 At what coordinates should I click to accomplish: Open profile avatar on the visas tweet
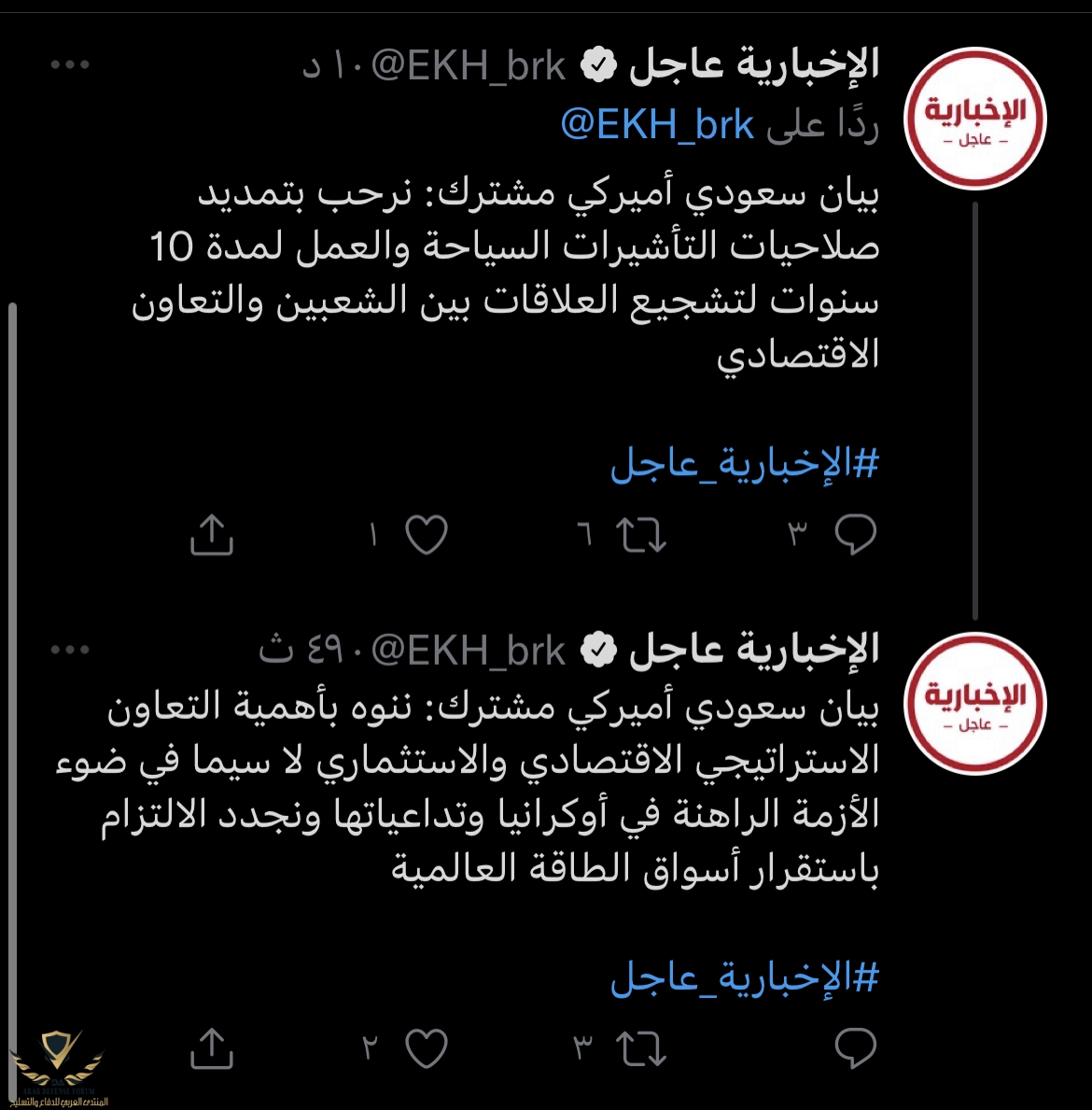point(977,119)
